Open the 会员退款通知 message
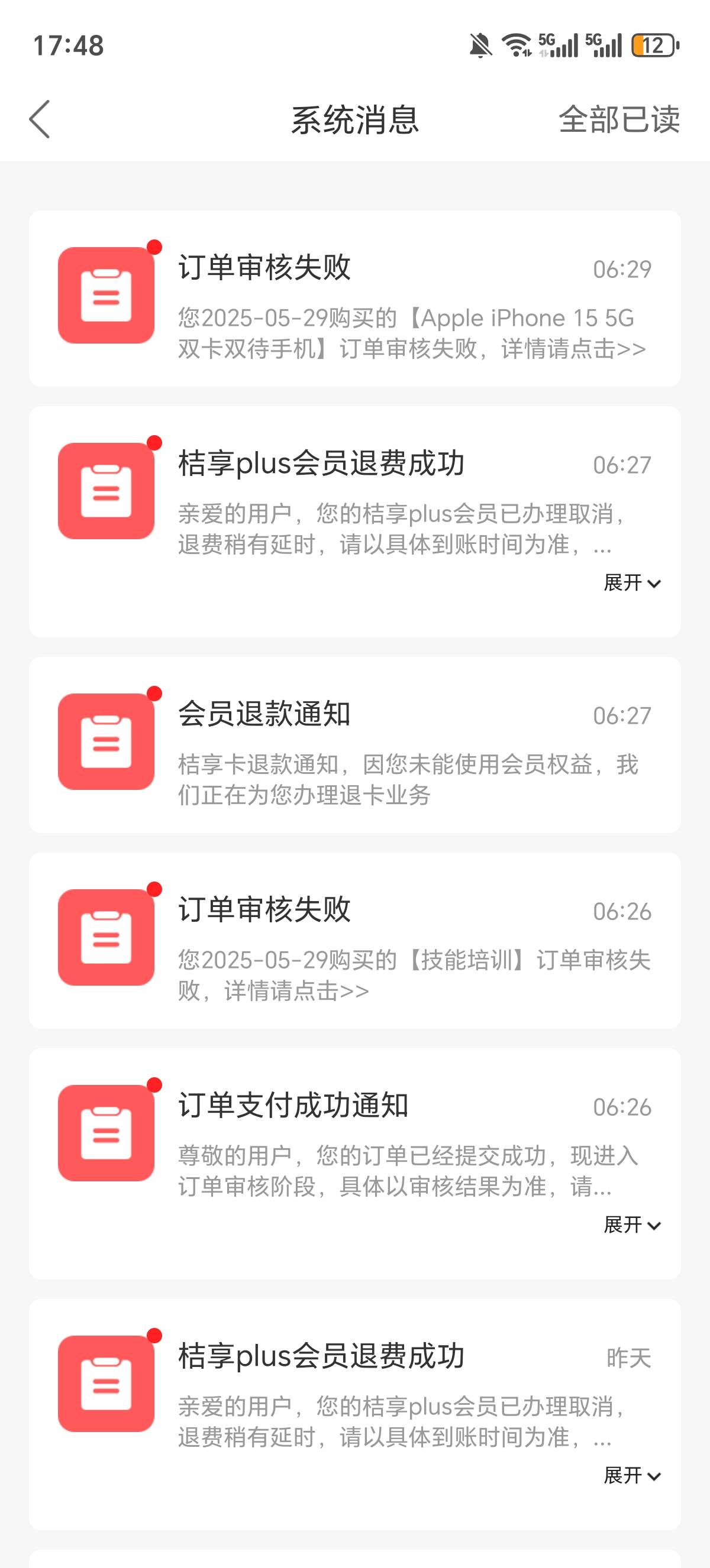The width and height of the screenshot is (710, 1568). [x=355, y=744]
